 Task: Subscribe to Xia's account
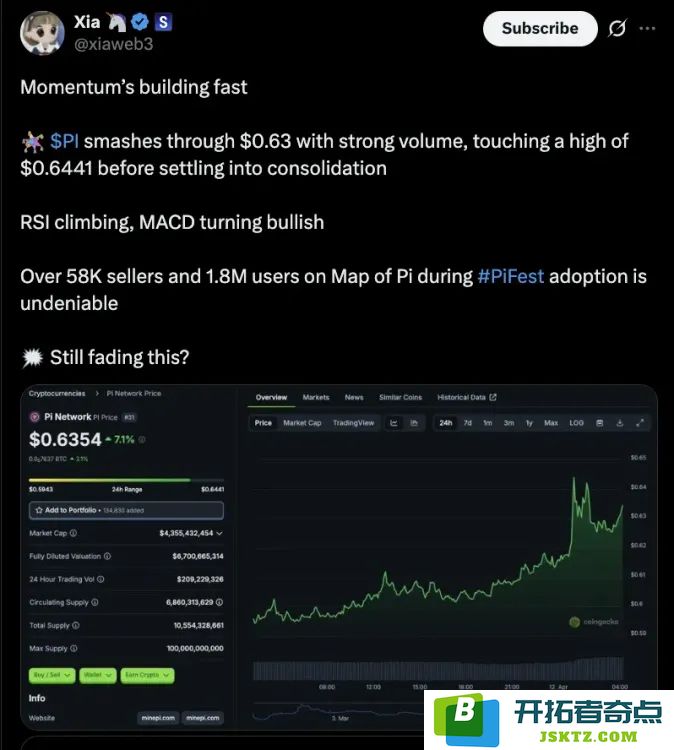(539, 29)
